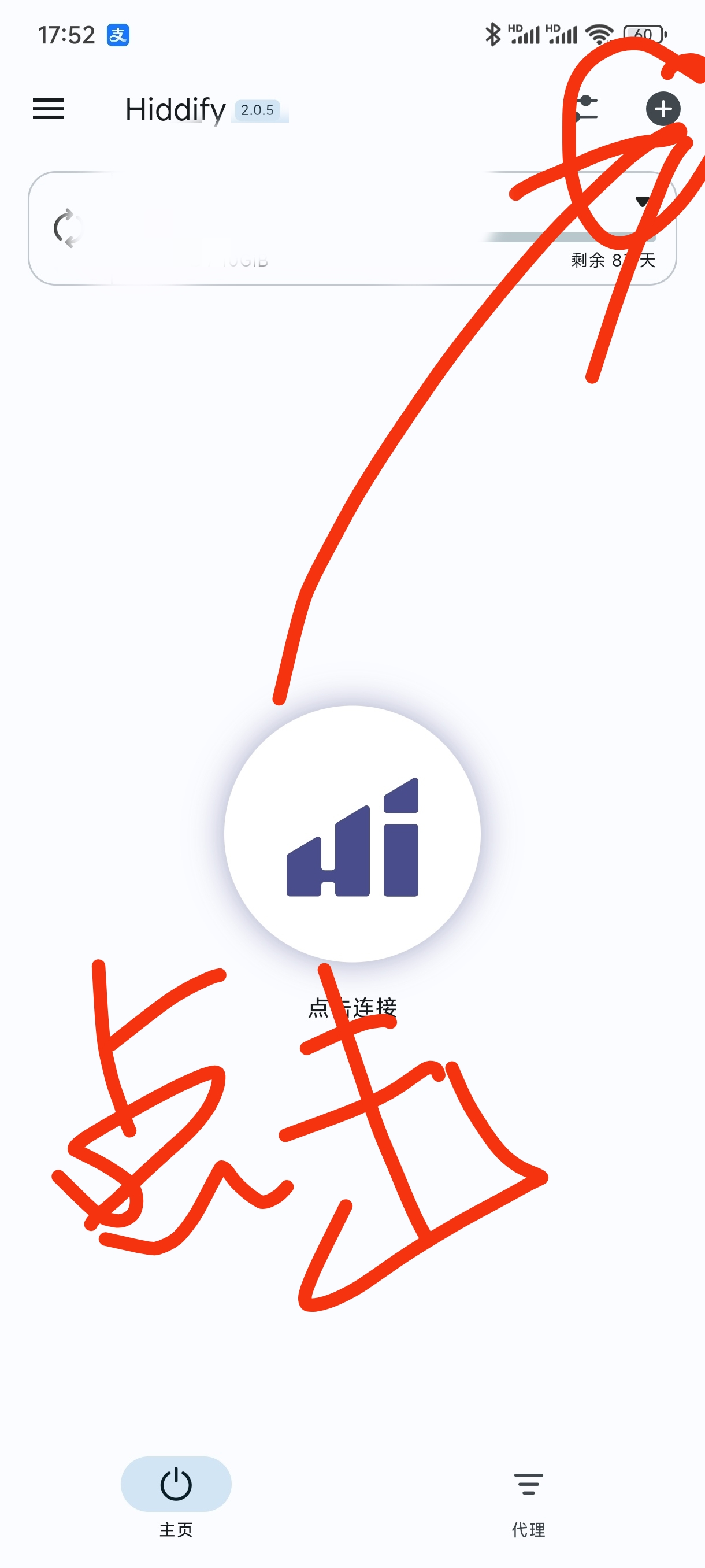Expand the profile dropdown arrow
Screen dimensions: 705x1568
click(x=642, y=201)
